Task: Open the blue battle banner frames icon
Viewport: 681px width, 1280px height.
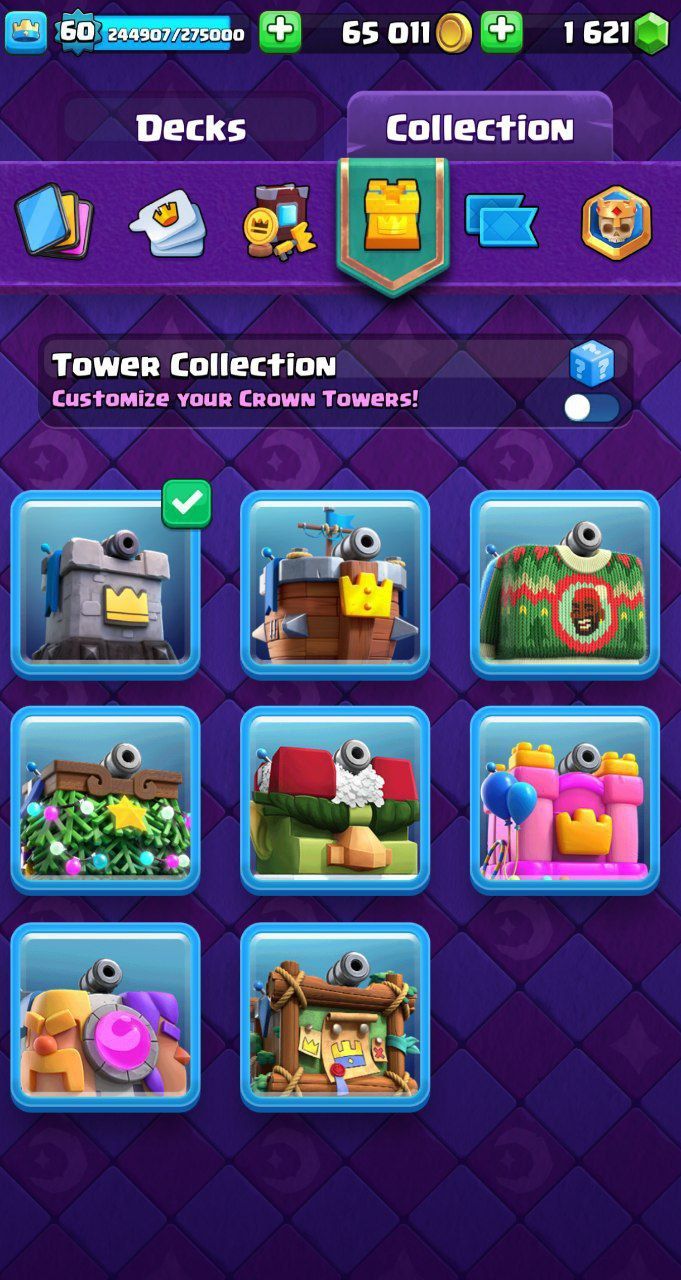Action: click(x=502, y=222)
